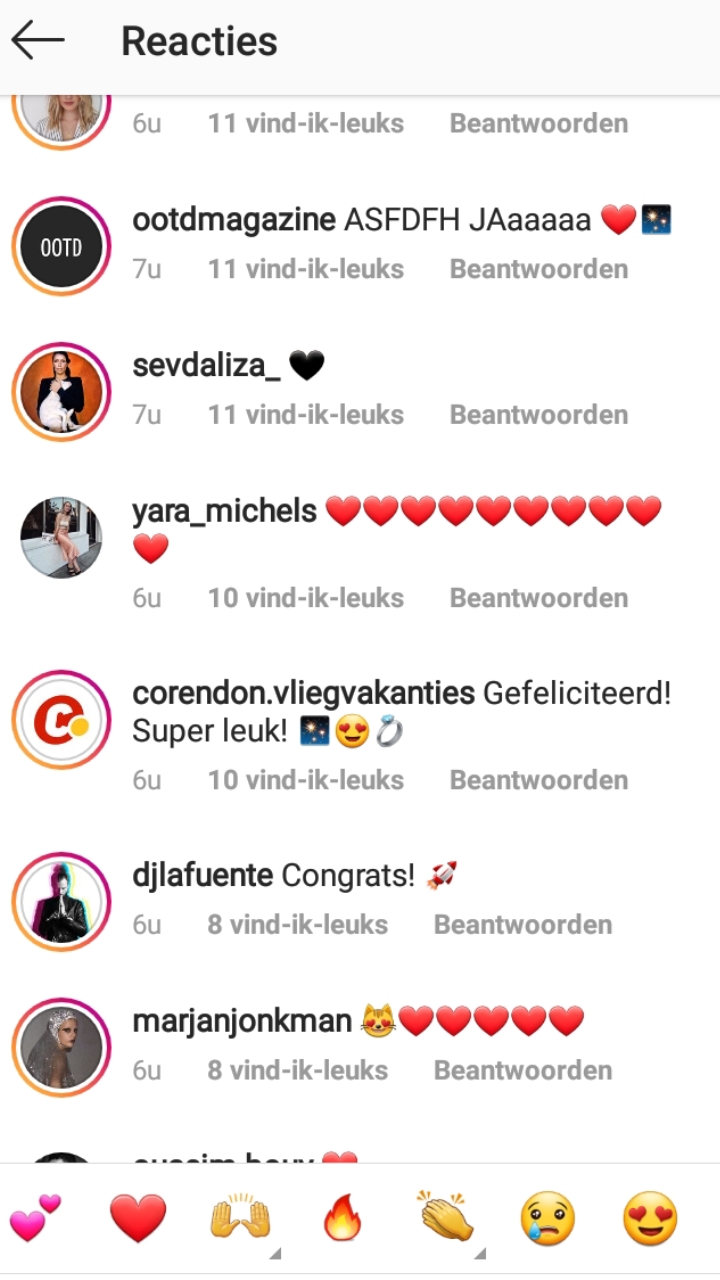The image size is (720, 1280).
Task: Reply to marjanjonkman's comment
Action: pos(523,1070)
